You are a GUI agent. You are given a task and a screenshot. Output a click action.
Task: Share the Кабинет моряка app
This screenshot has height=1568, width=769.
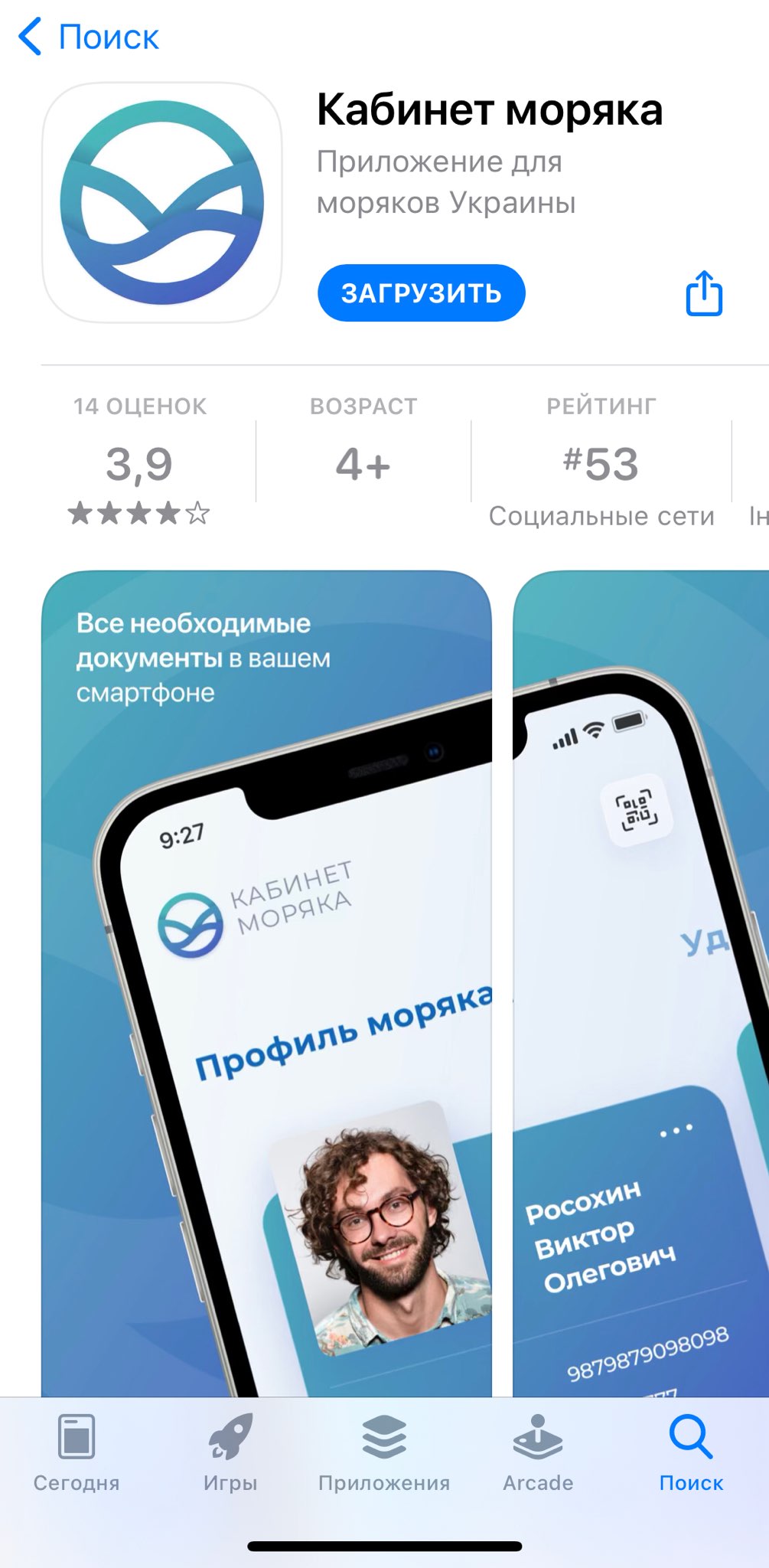click(x=703, y=293)
